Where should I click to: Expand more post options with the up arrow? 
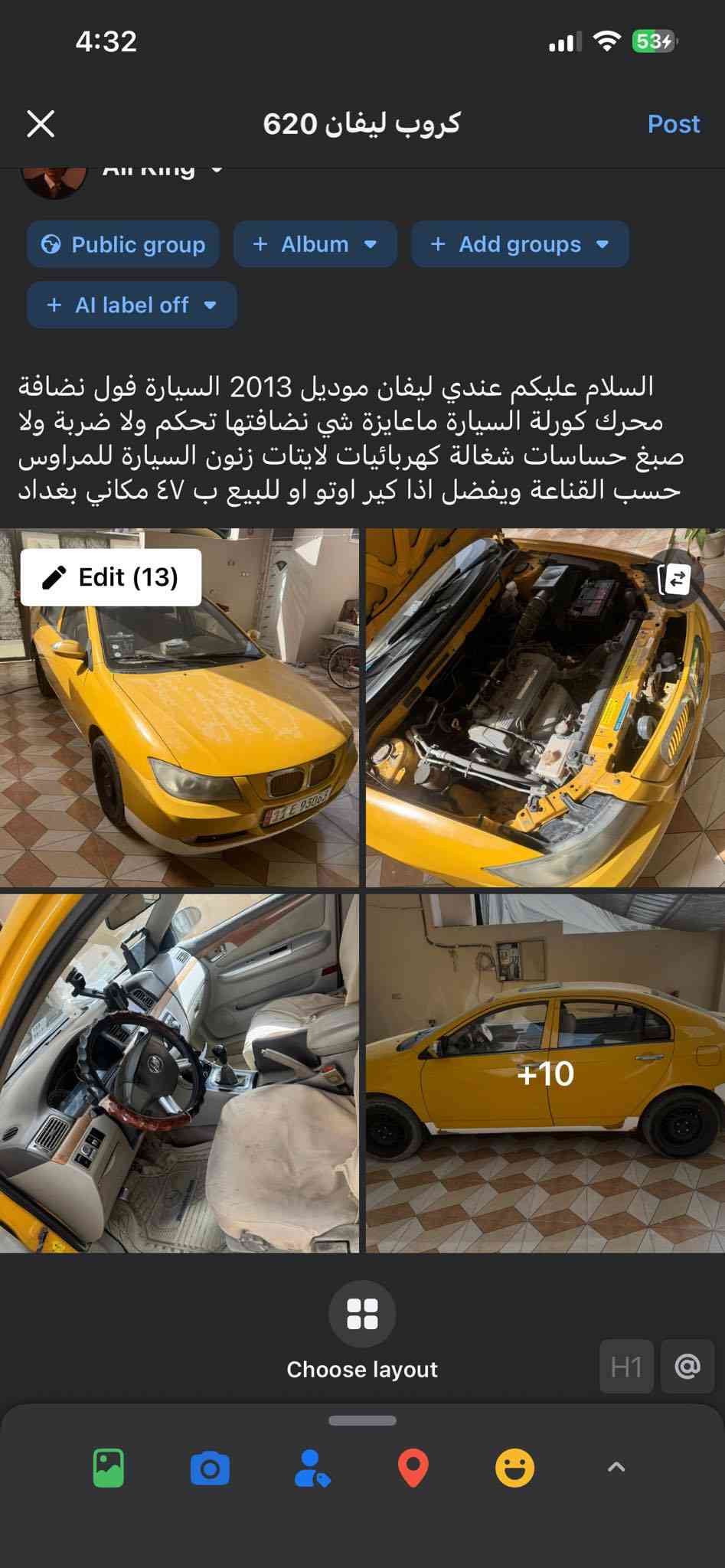616,1468
